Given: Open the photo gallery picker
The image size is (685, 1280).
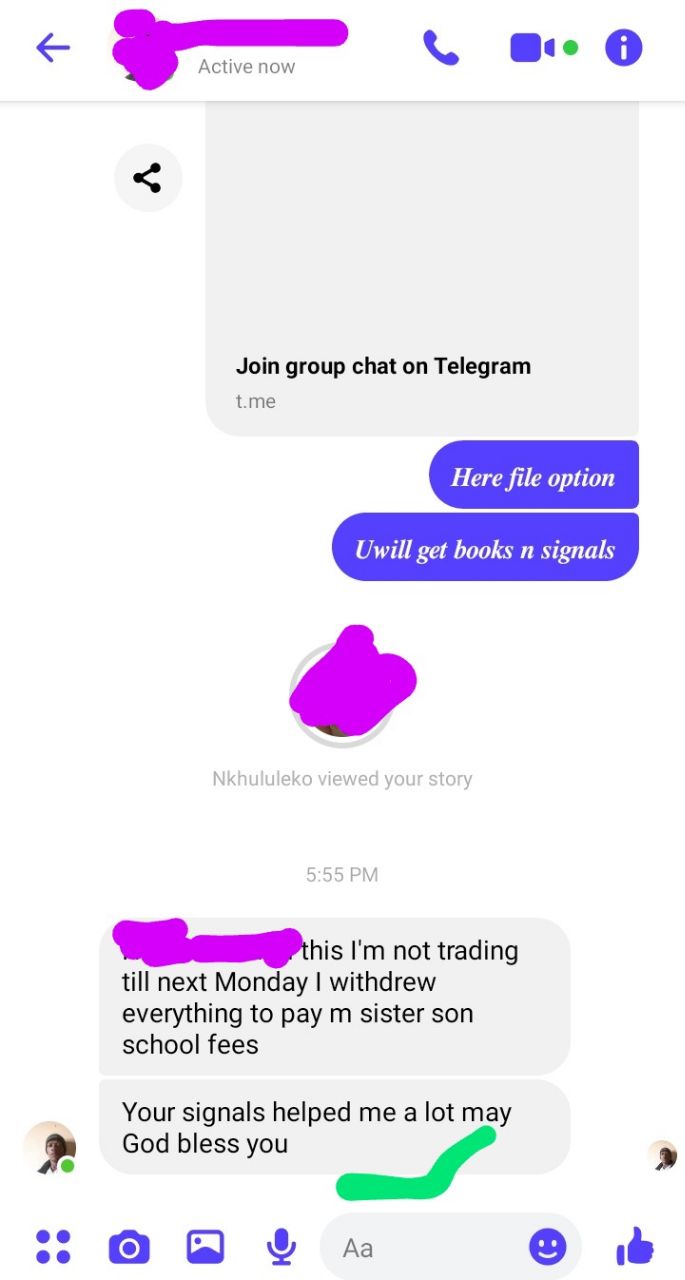Looking at the screenshot, I should (x=205, y=1246).
